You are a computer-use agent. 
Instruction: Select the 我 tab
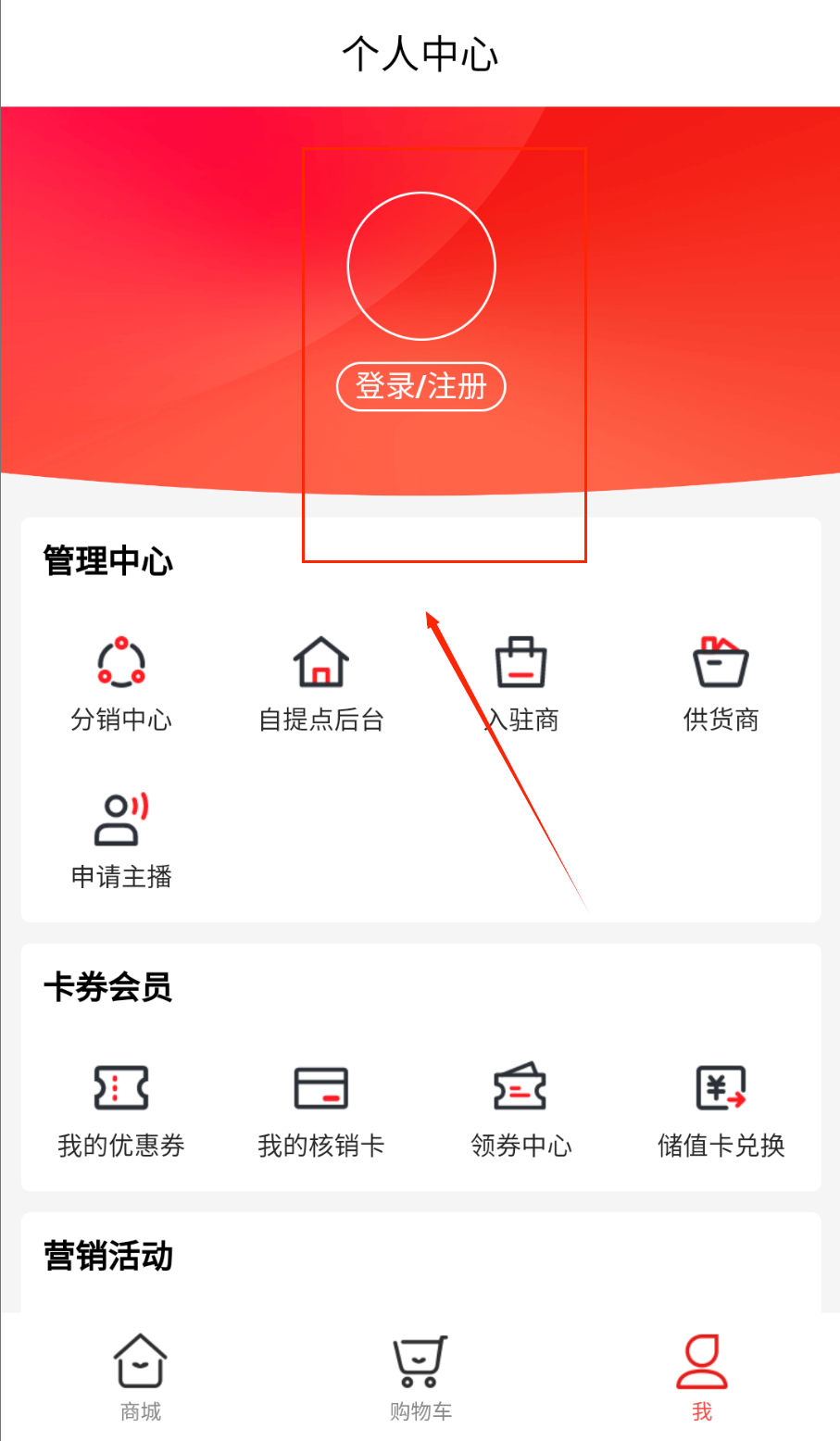702,1376
